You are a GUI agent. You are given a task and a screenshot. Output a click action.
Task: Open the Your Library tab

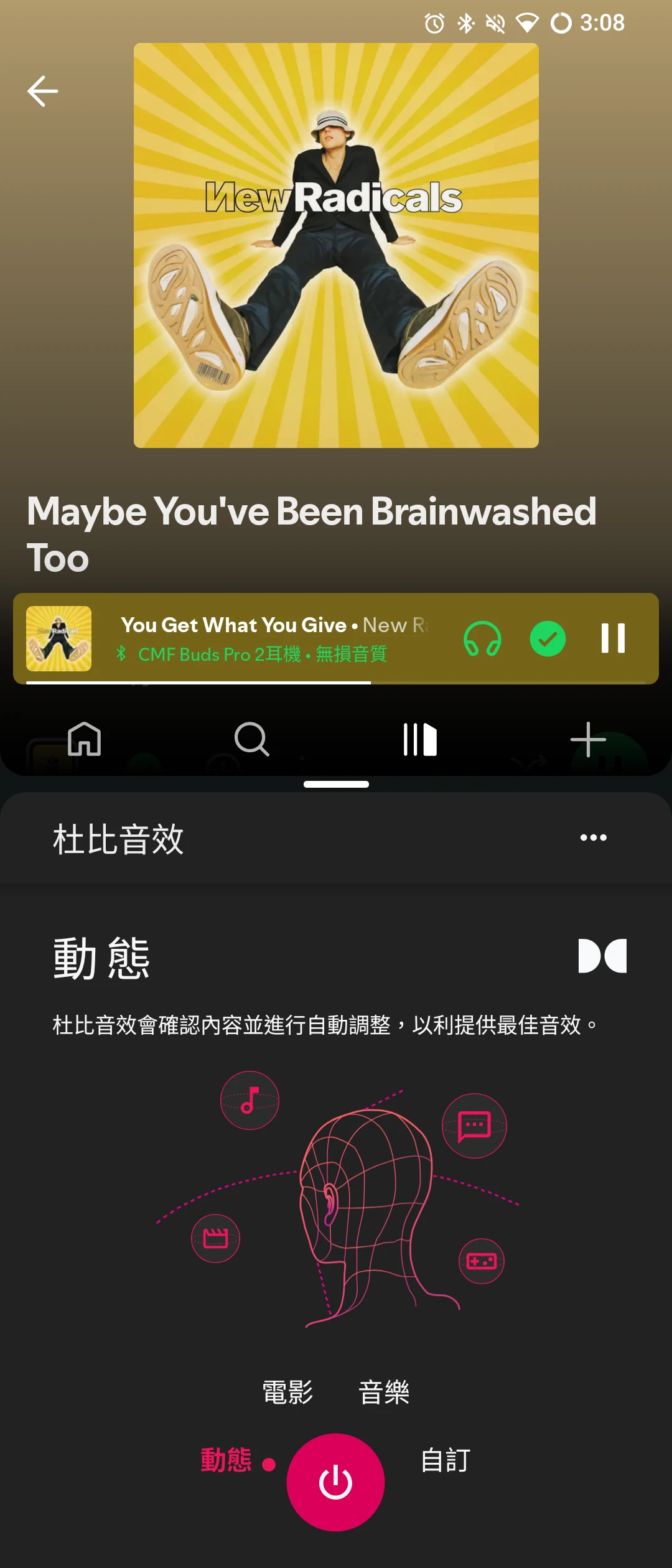point(420,739)
